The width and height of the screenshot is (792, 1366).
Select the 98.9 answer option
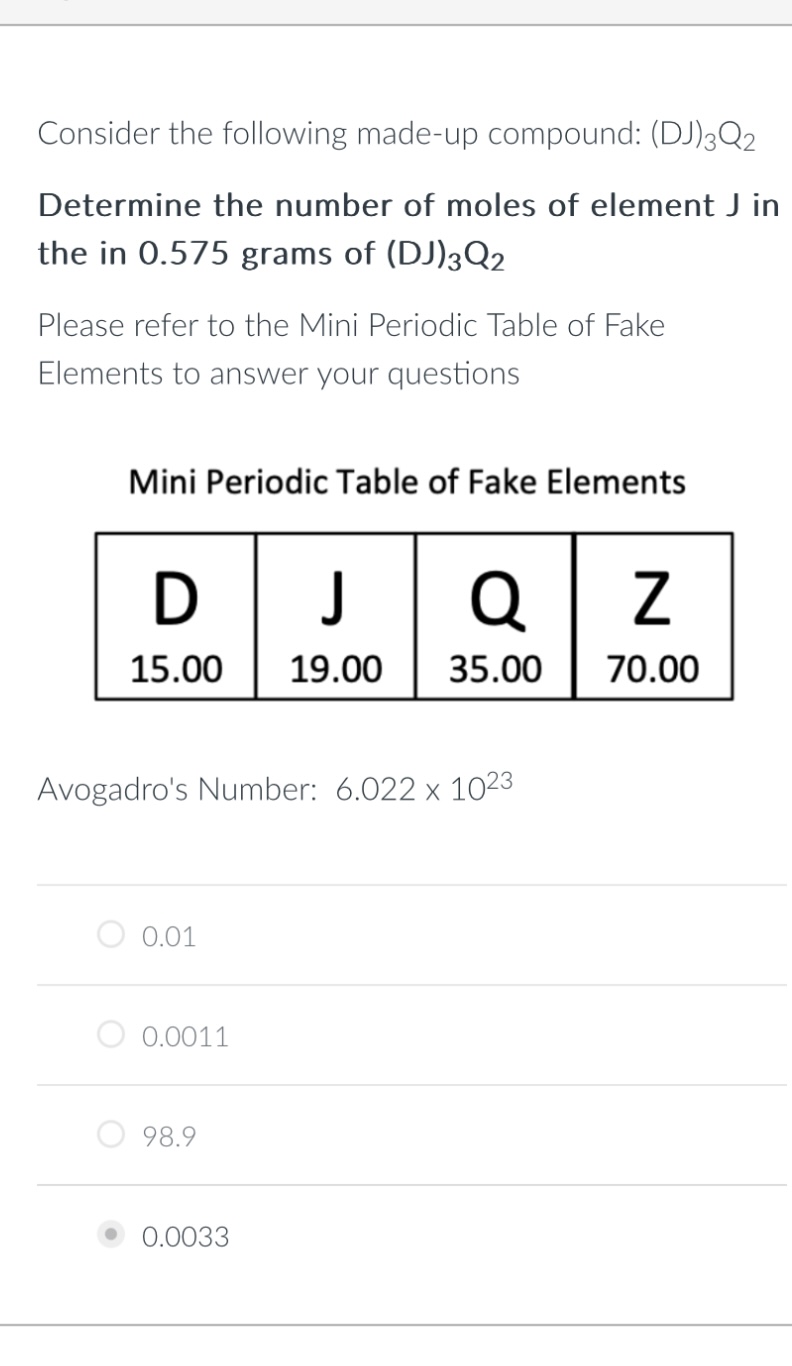pyautogui.click(x=169, y=1136)
